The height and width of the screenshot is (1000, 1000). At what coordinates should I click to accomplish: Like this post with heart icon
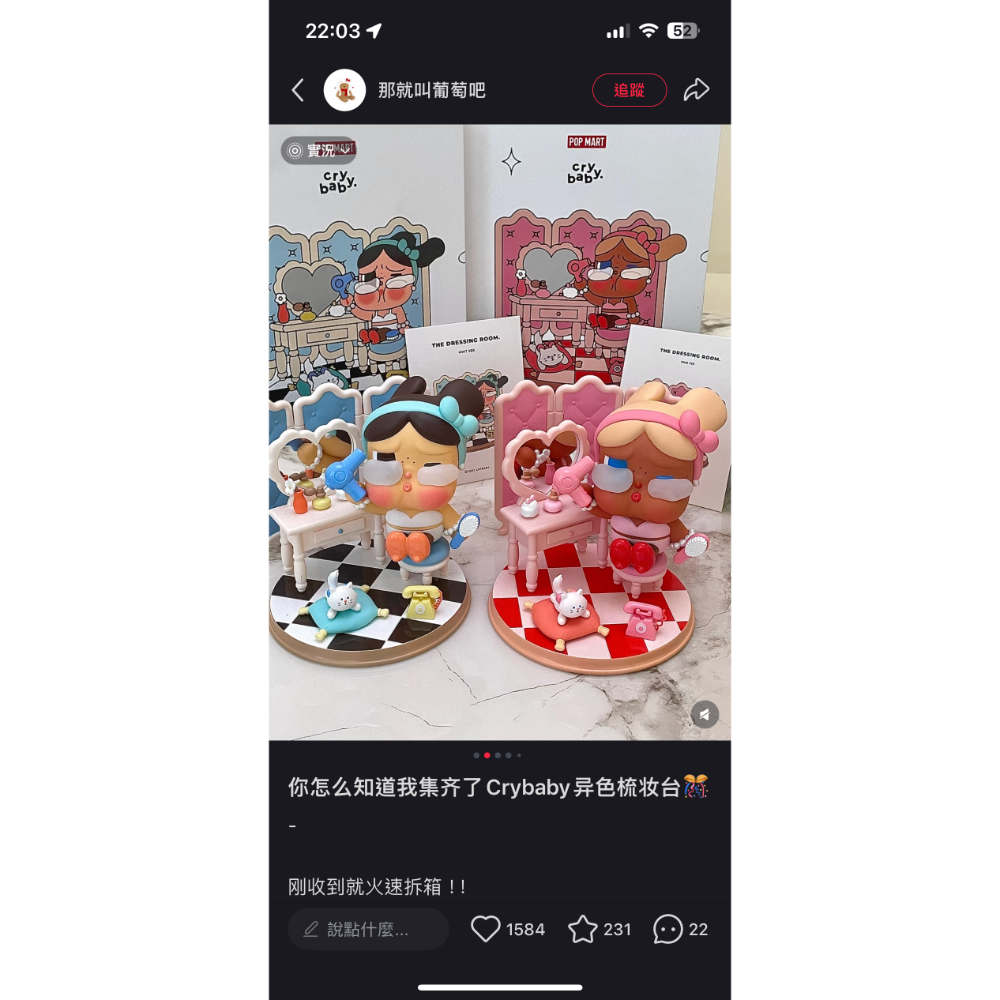pyautogui.click(x=486, y=929)
